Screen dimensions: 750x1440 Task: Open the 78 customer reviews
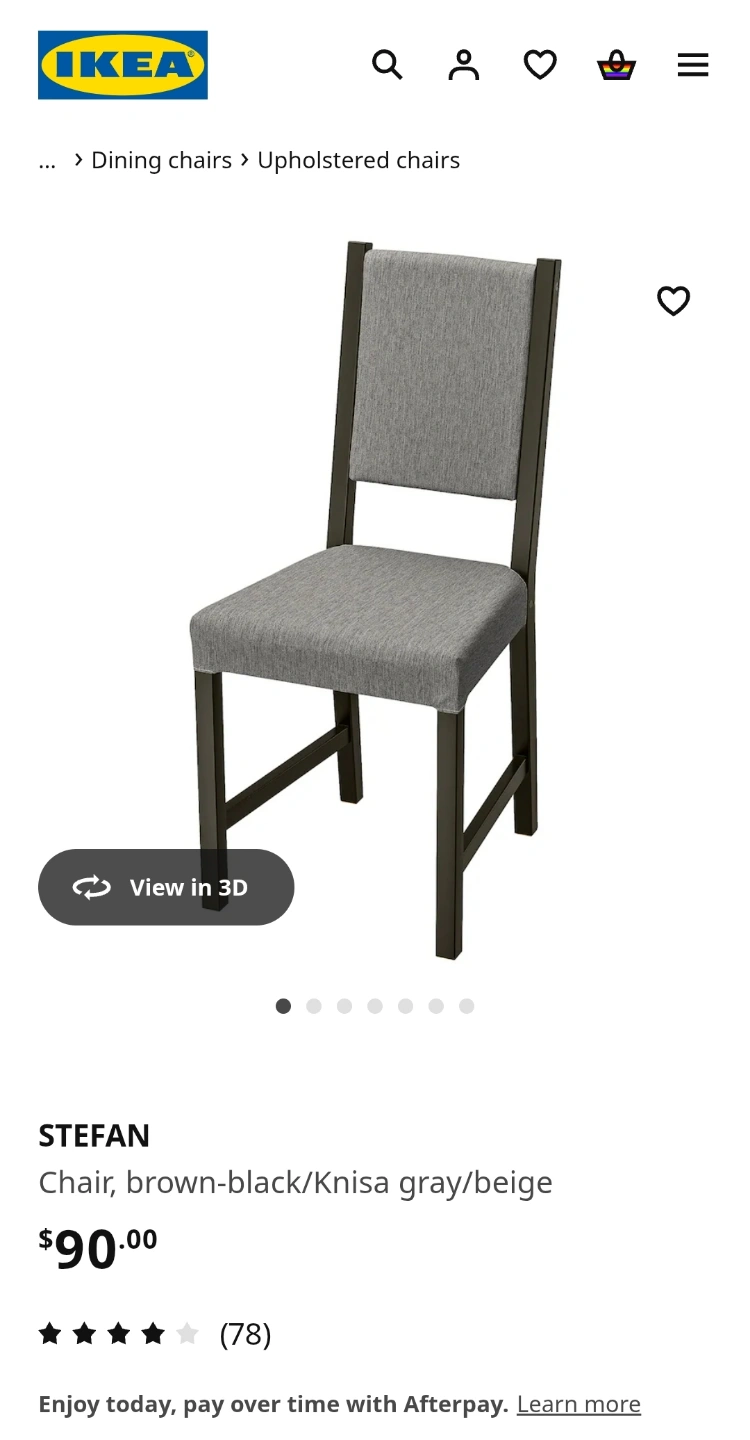tap(155, 1334)
